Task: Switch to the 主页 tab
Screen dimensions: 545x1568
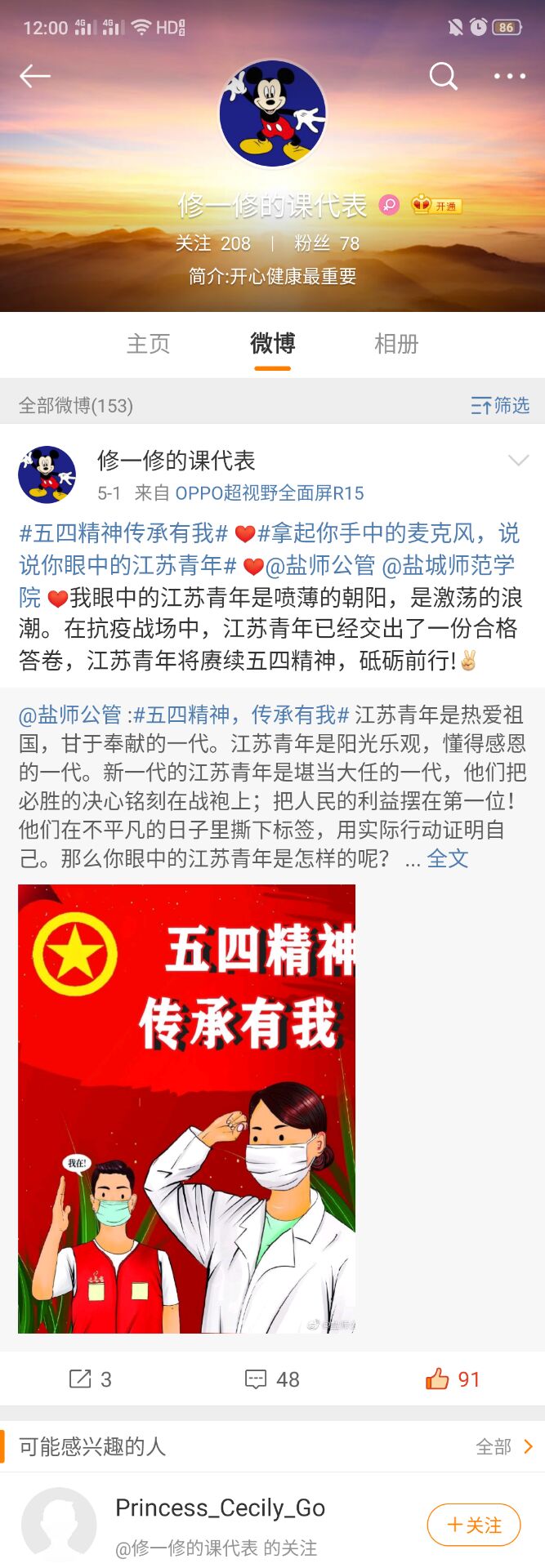Action: click(148, 344)
